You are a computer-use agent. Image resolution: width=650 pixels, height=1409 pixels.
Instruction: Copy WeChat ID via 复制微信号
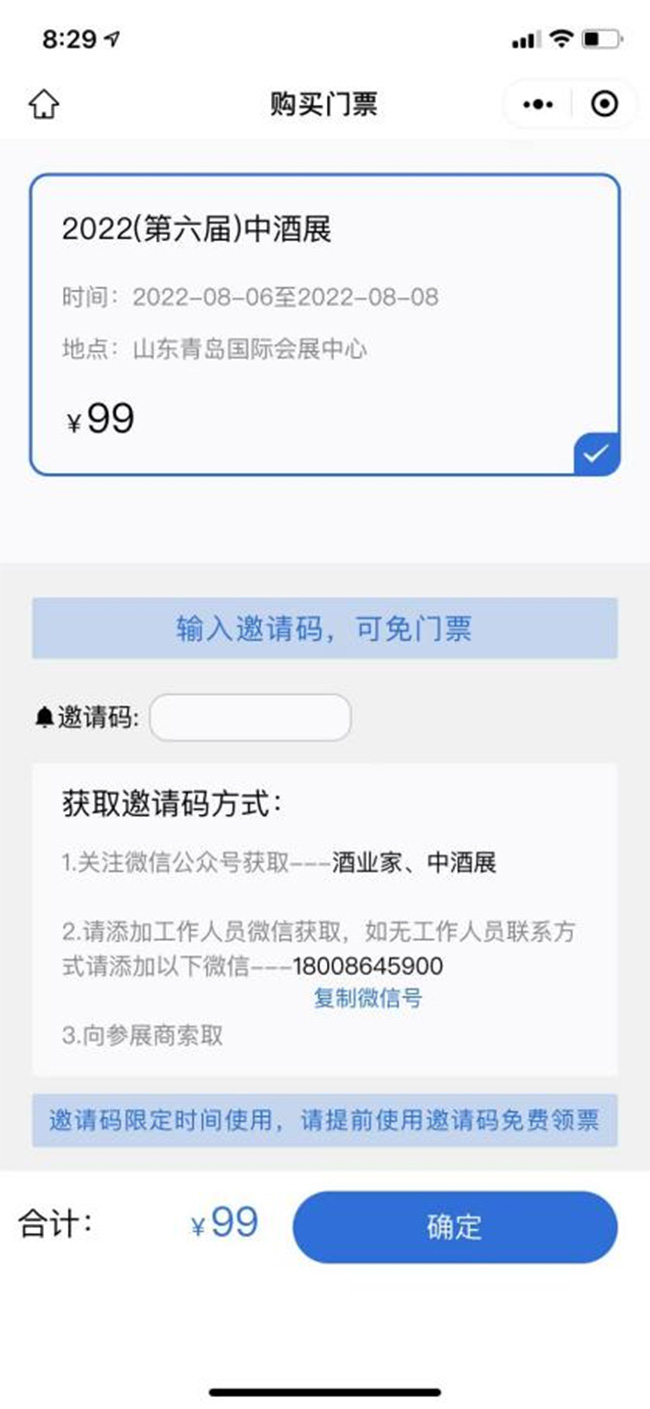[368, 998]
